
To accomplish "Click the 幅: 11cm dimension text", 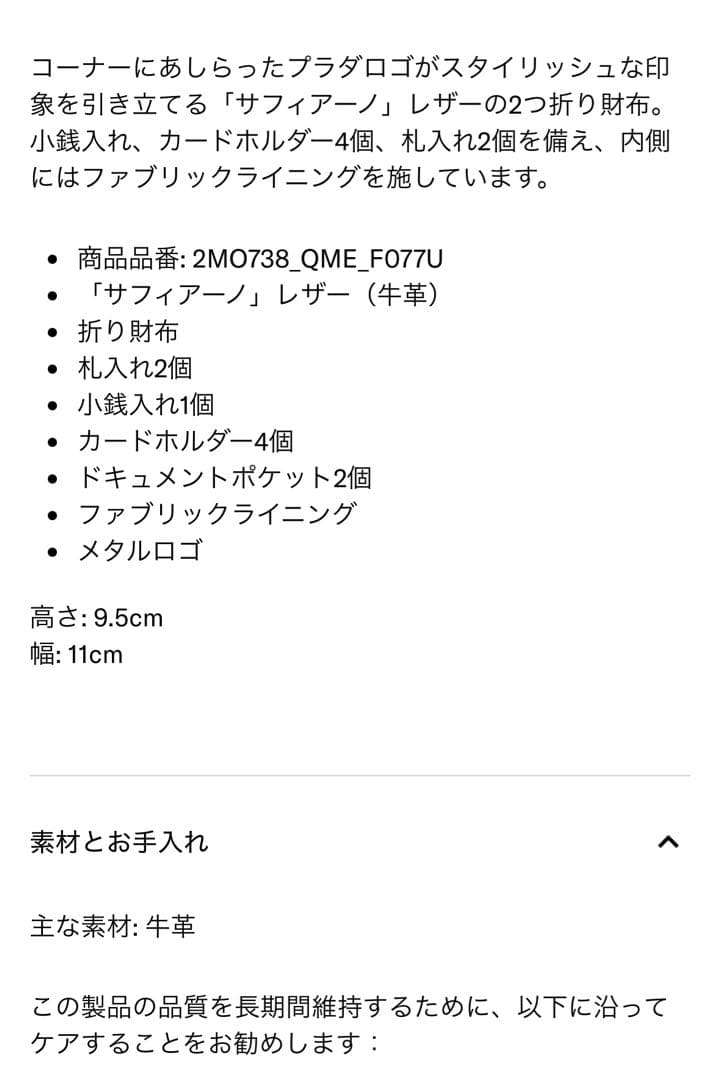I will [x=75, y=655].
